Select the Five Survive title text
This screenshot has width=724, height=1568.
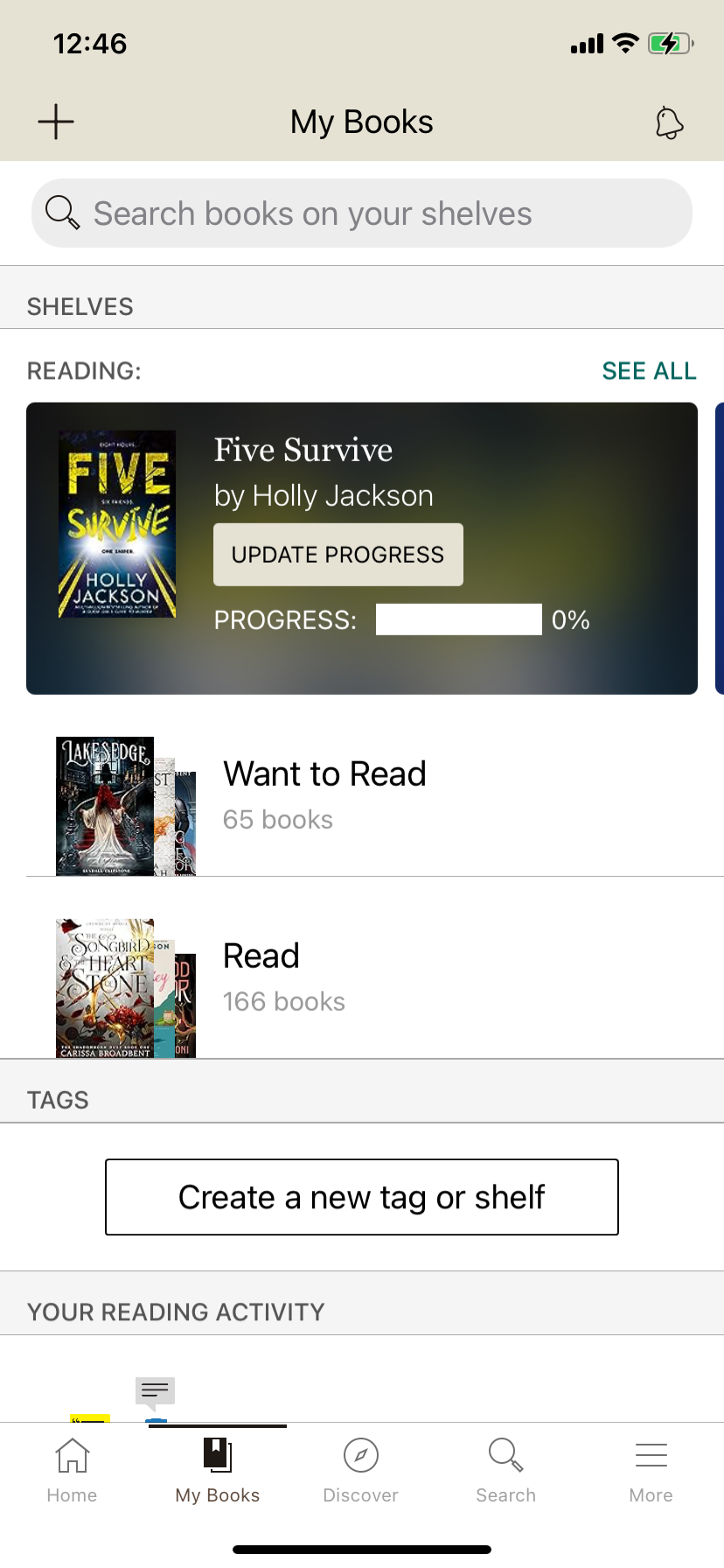tap(303, 450)
